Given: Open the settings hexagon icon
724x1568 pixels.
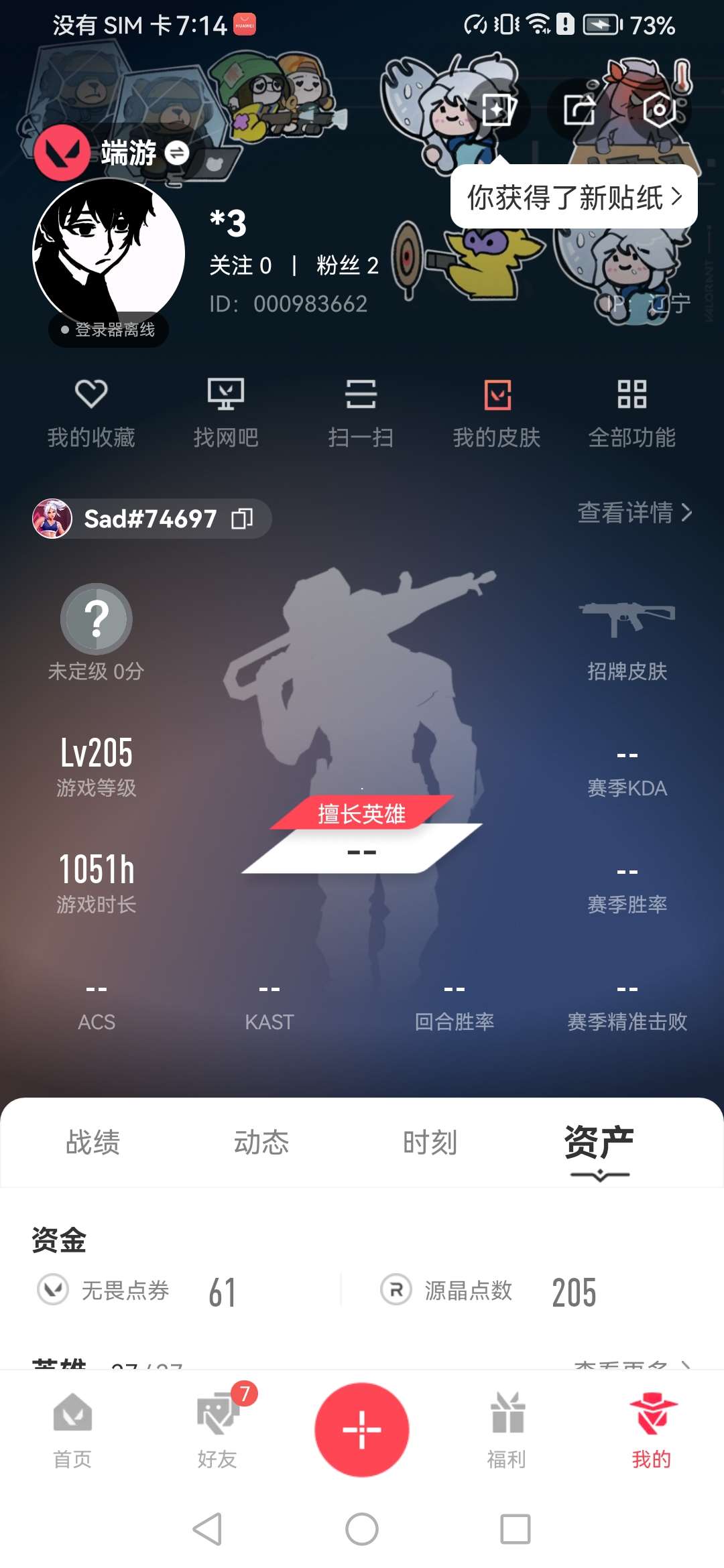Looking at the screenshot, I should tap(659, 109).
